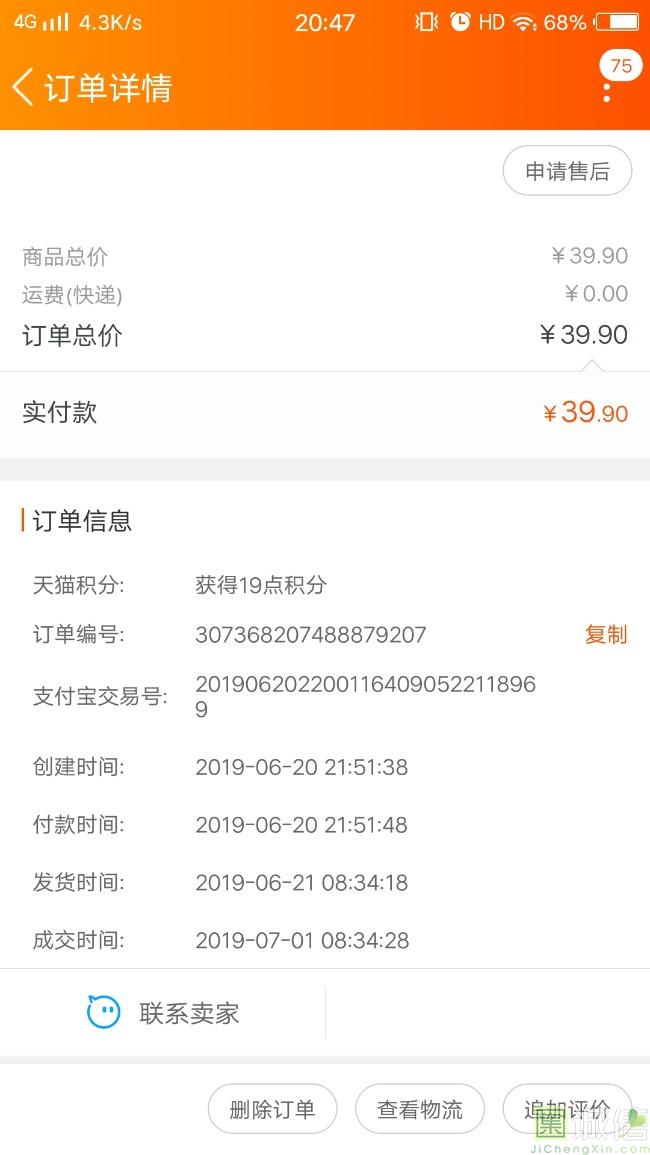
Task: Go back from the order details page
Action: click(24, 88)
